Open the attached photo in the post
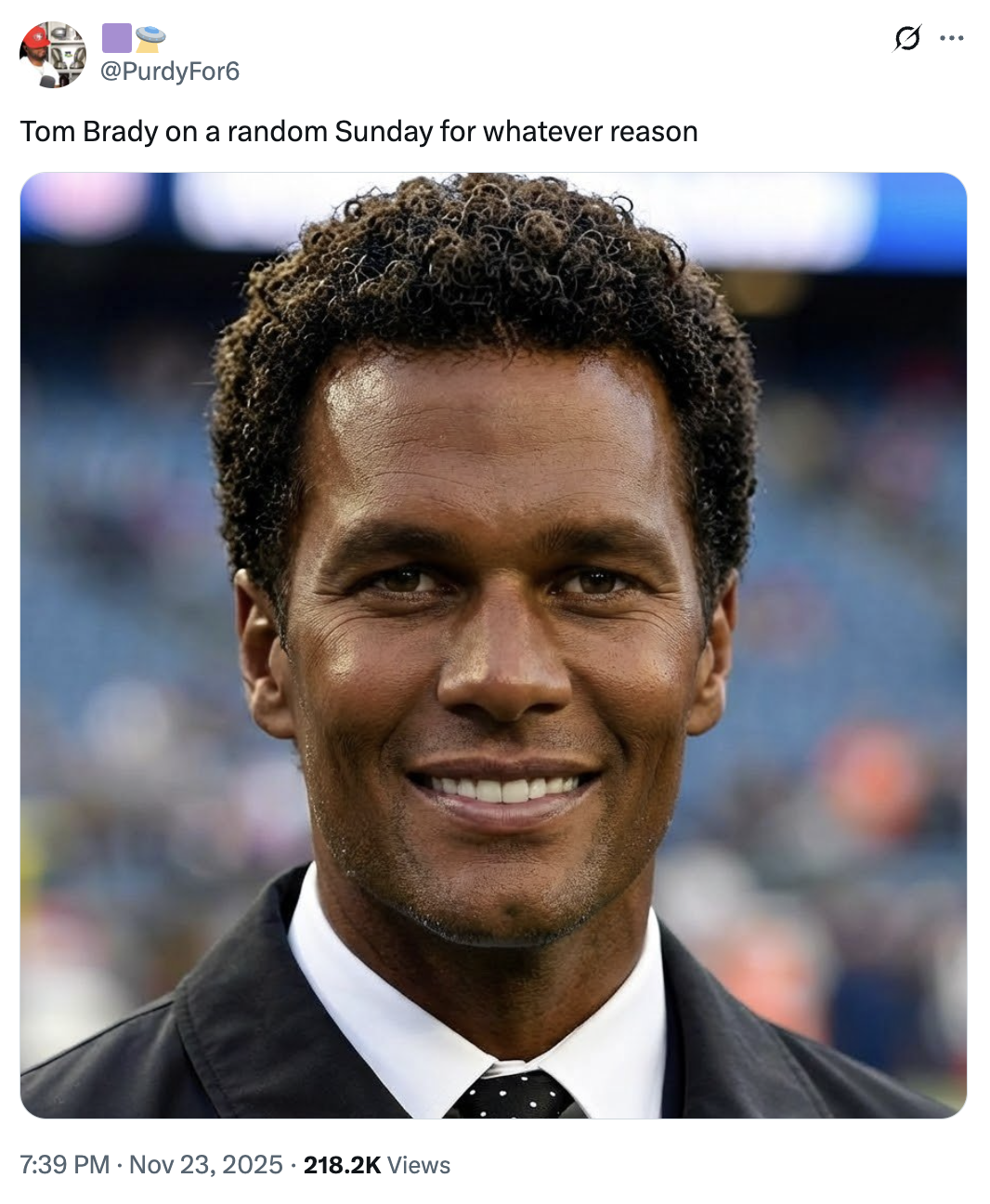The height and width of the screenshot is (1204, 990). tap(493, 645)
